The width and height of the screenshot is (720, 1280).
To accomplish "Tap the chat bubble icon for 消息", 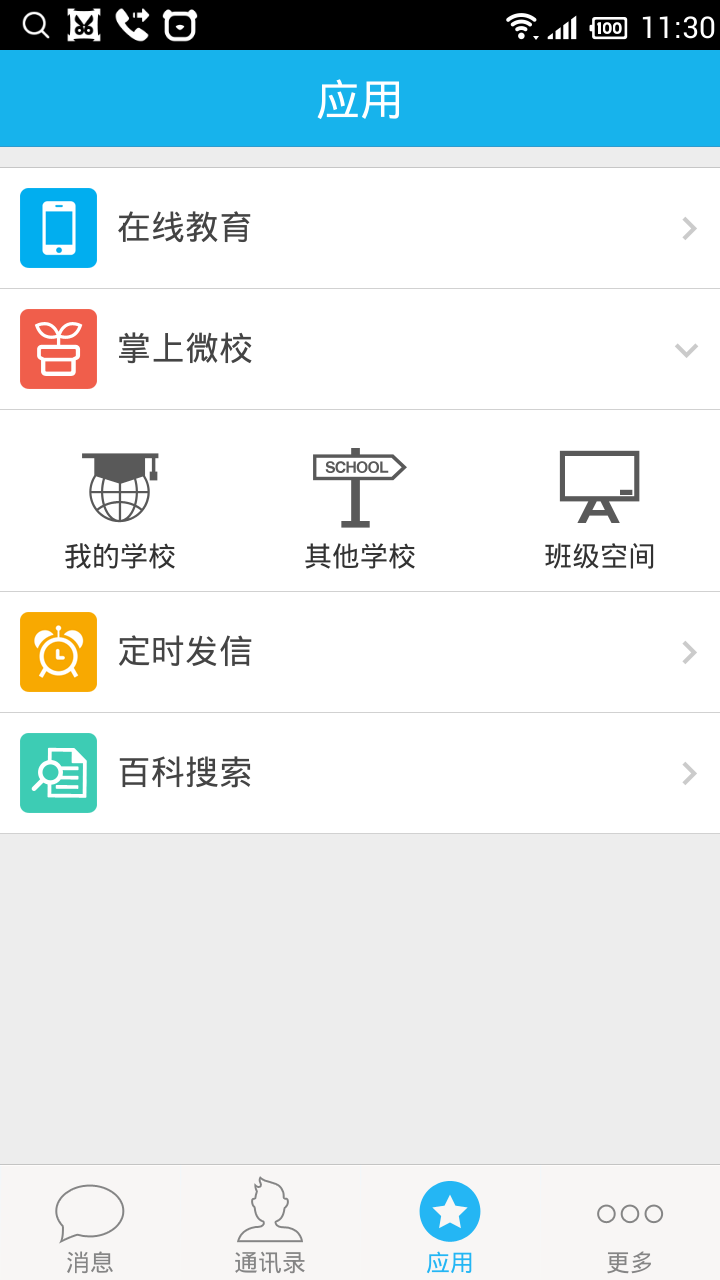I will (90, 1215).
